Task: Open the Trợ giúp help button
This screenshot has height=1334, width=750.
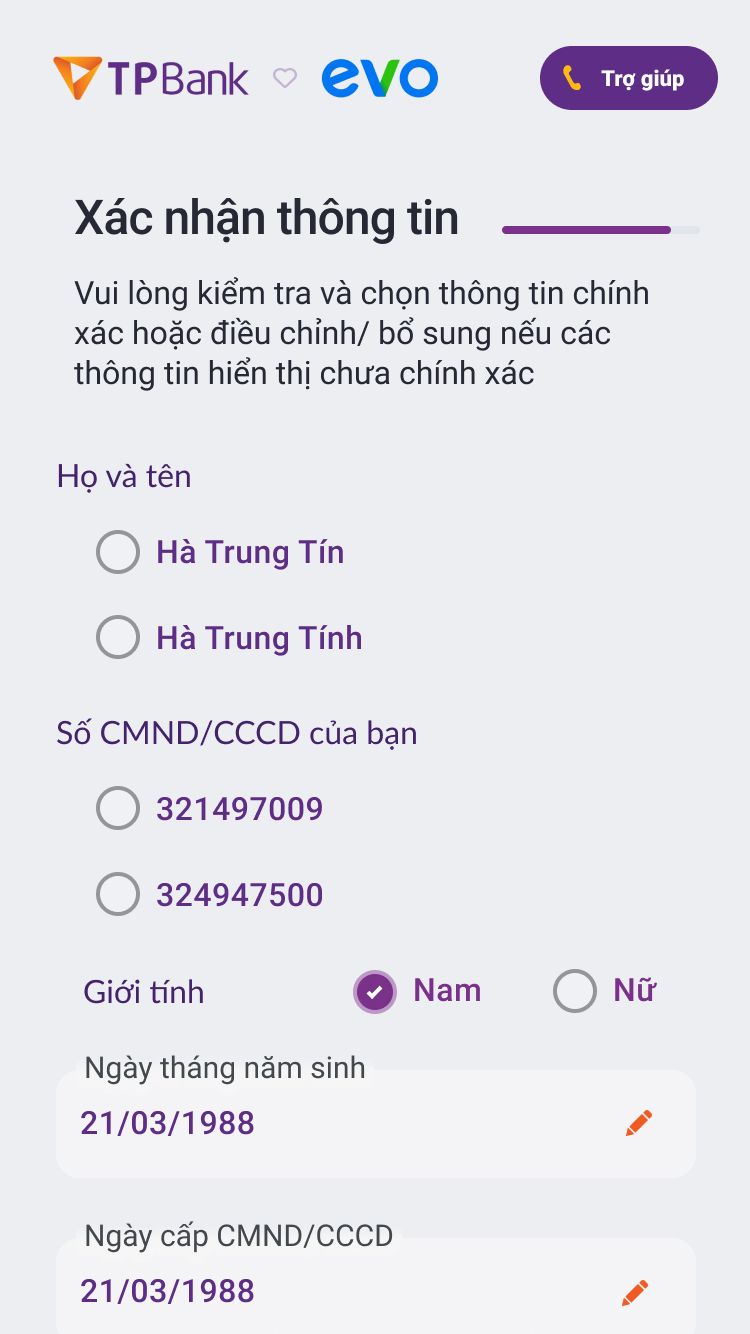Action: click(628, 78)
